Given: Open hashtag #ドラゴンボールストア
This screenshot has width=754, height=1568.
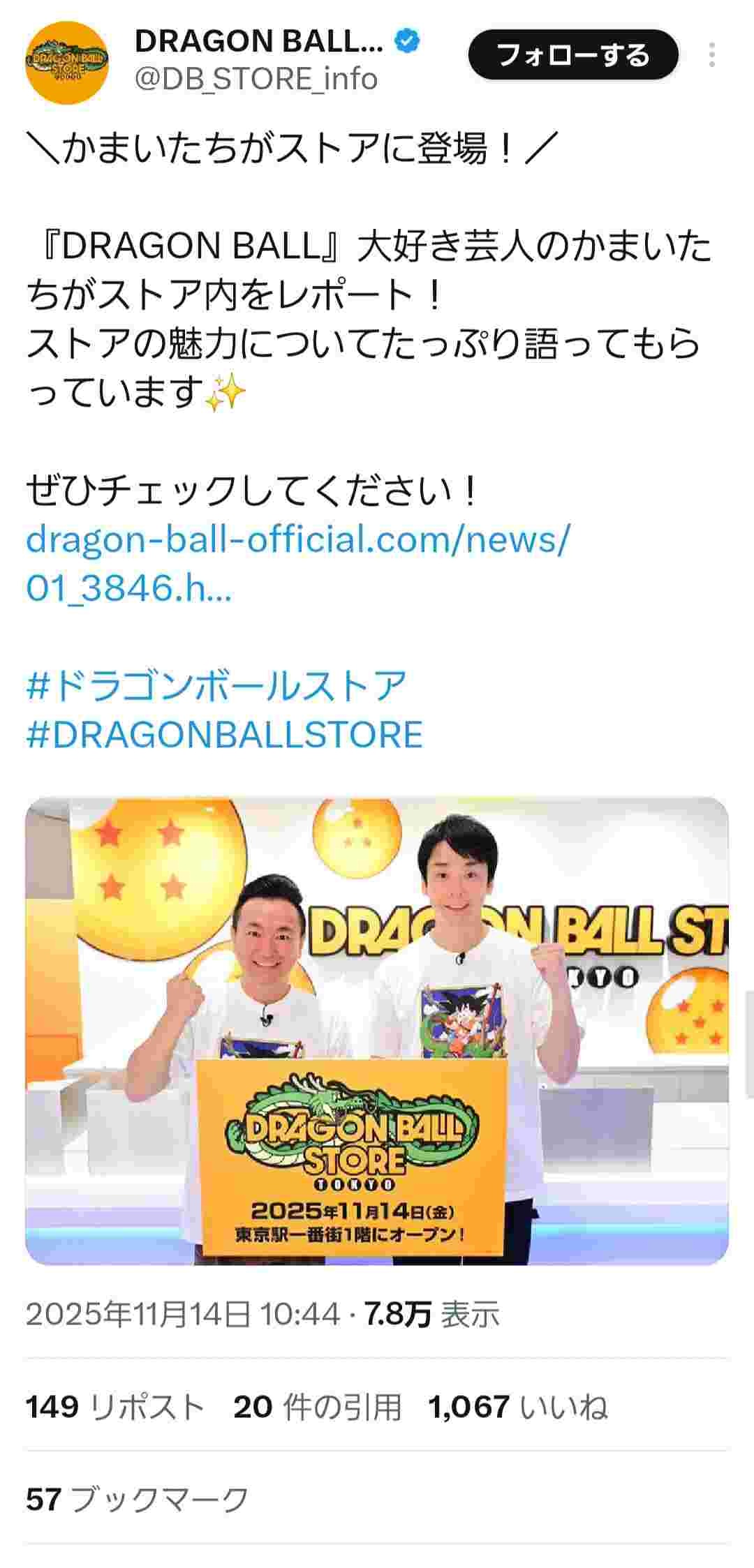Looking at the screenshot, I should coord(216,685).
